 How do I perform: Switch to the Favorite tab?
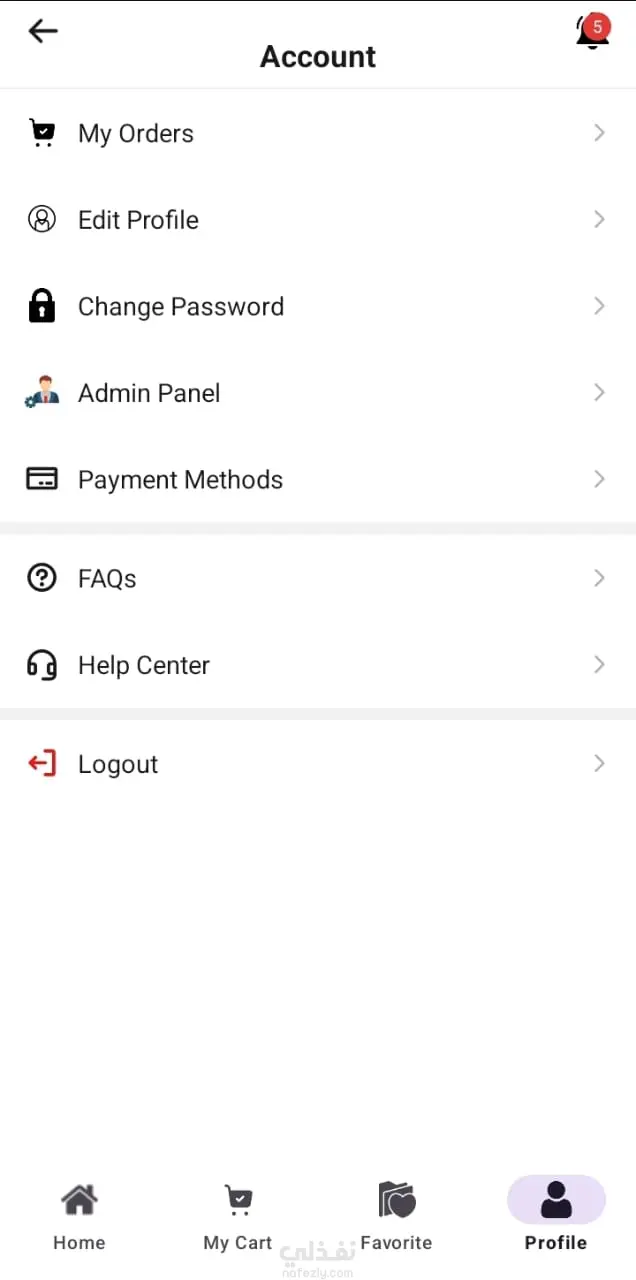click(396, 1215)
